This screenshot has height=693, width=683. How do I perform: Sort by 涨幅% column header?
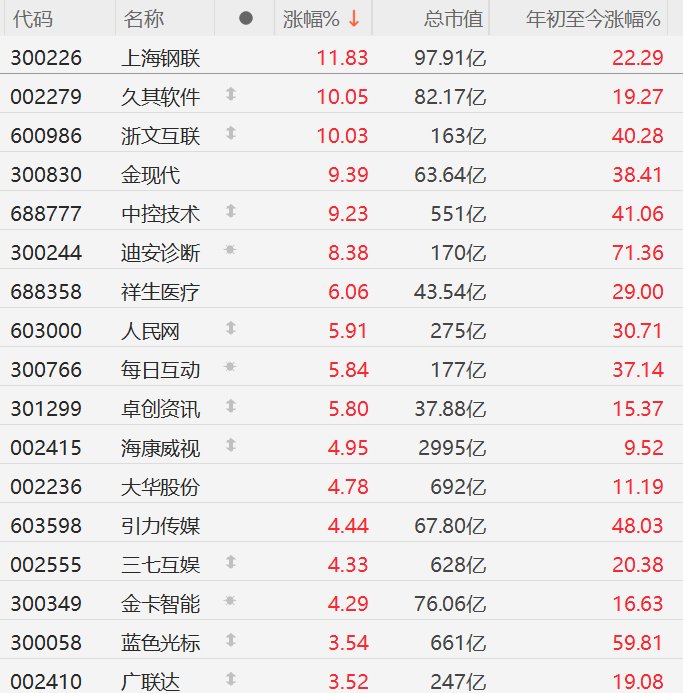point(320,19)
